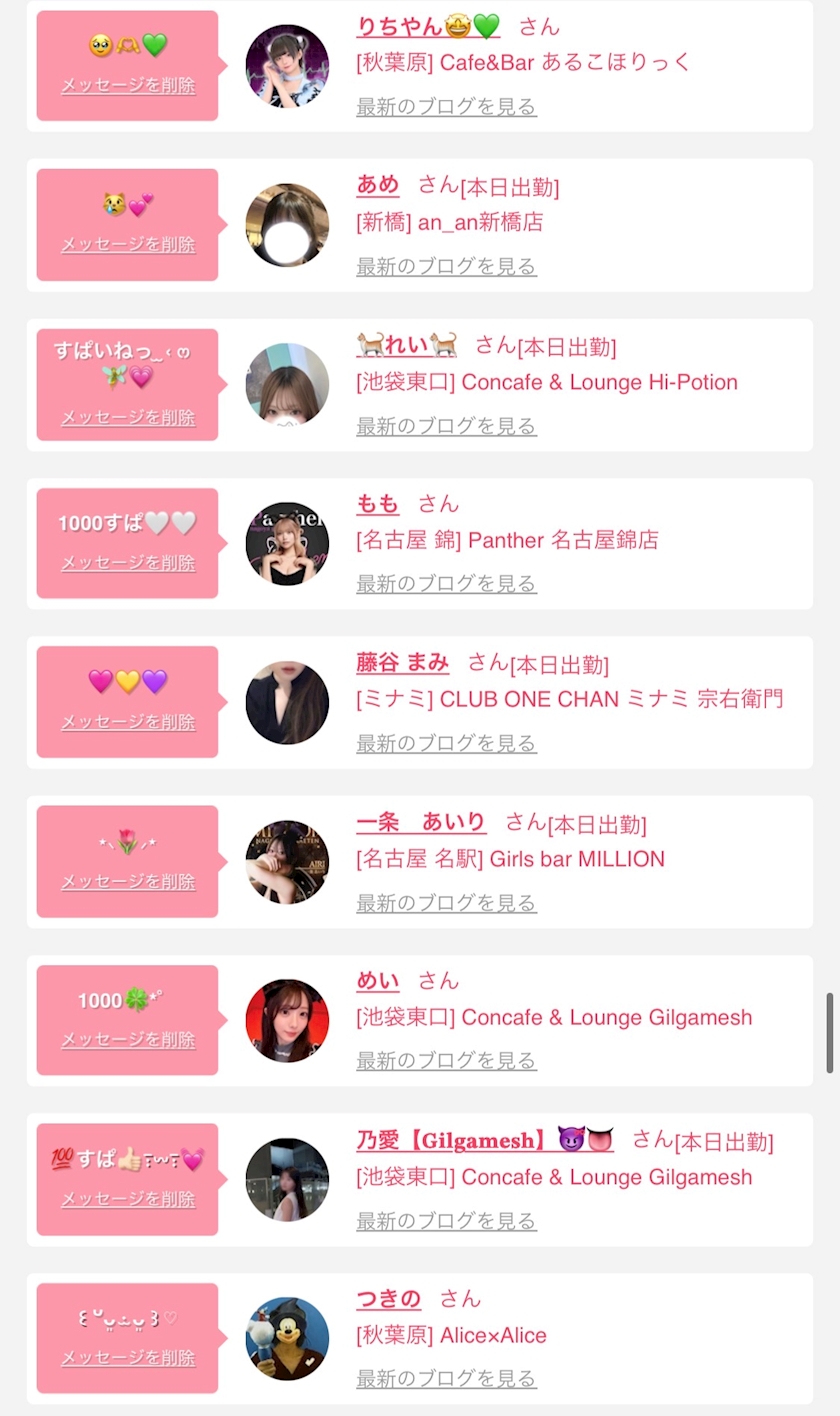Screen dimensions: 840x1416
Task: Open 乃愛【Gilgamesh】's profile name link
Action: [485, 1140]
